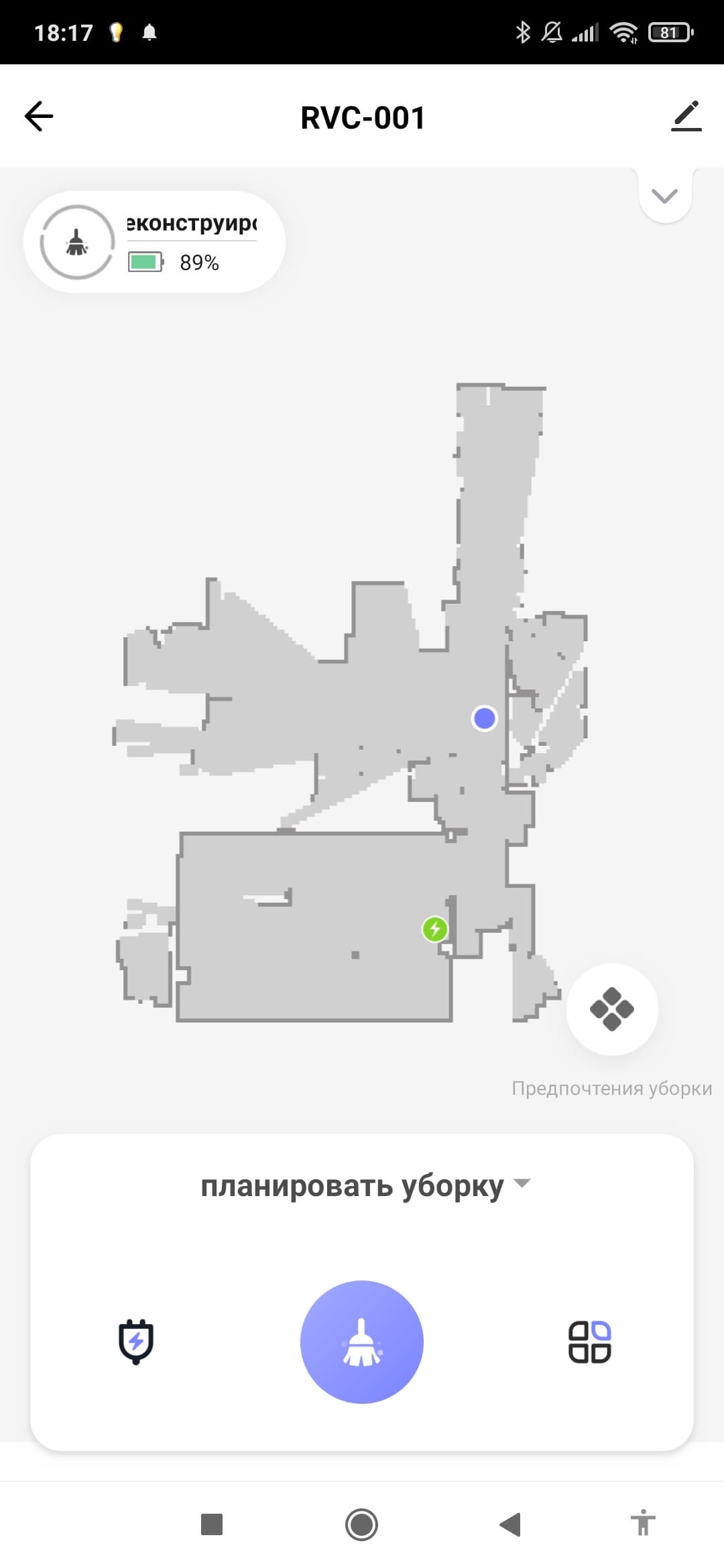Go to the Android home screen
This screenshot has width=724, height=1568.
click(362, 1524)
